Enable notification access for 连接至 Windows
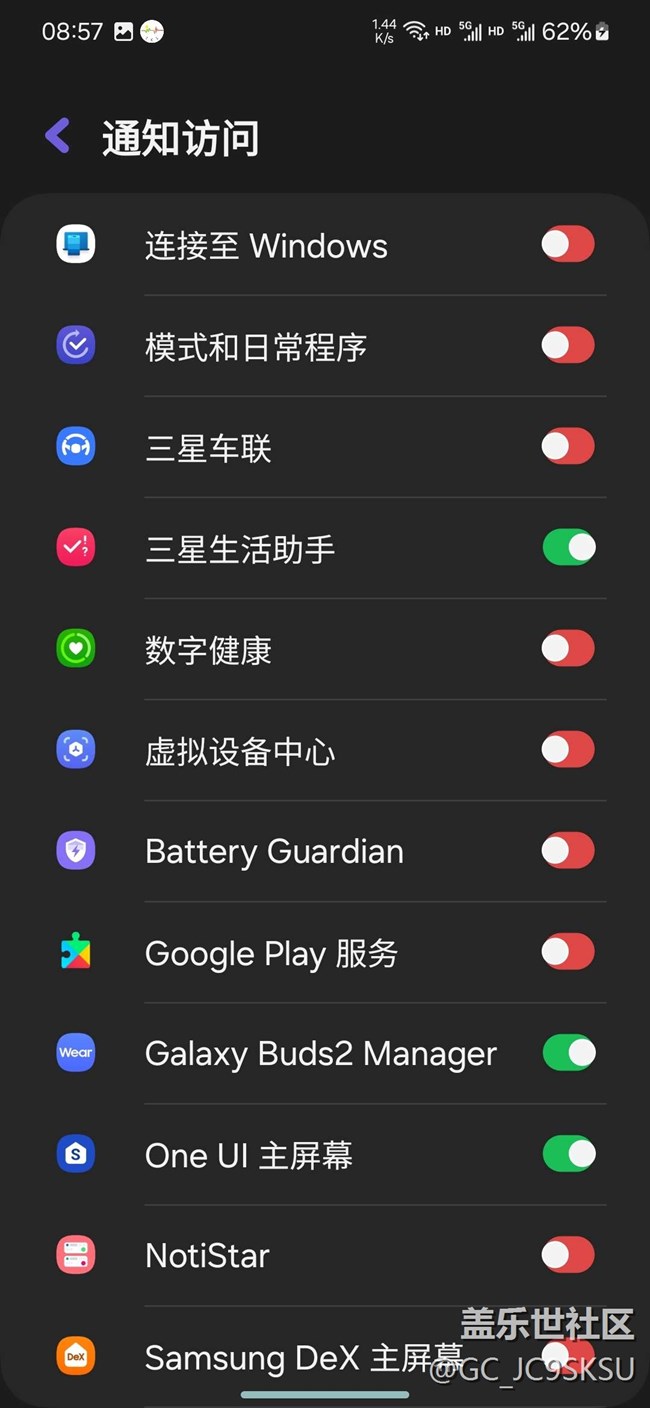 [568, 245]
